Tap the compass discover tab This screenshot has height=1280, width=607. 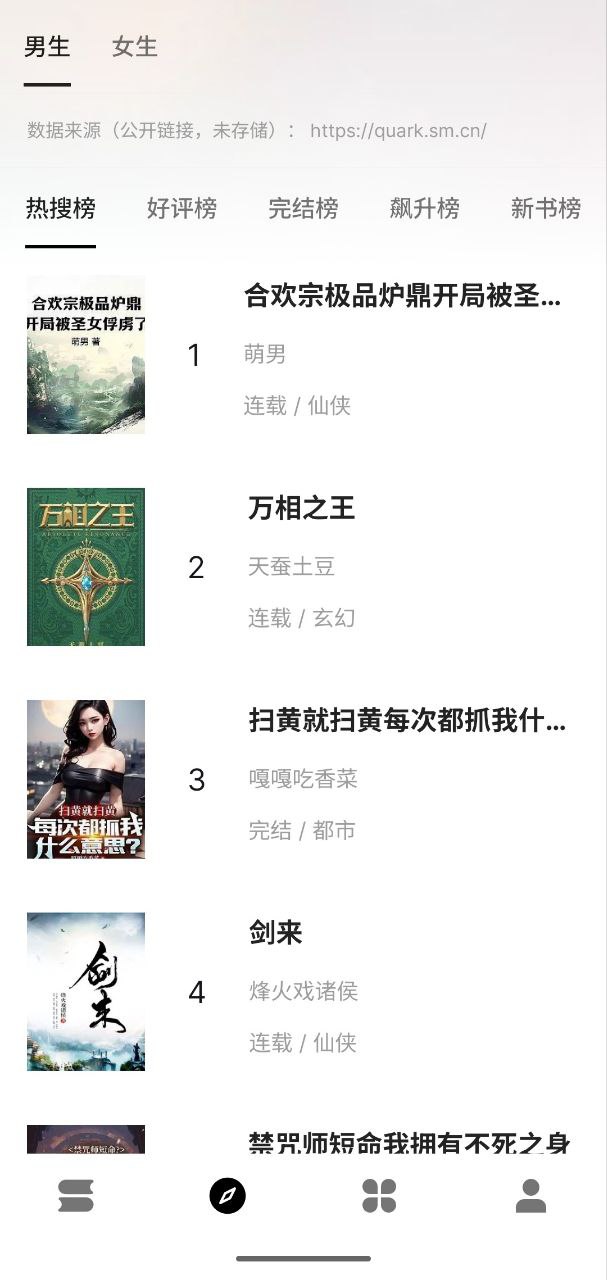[228, 1195]
